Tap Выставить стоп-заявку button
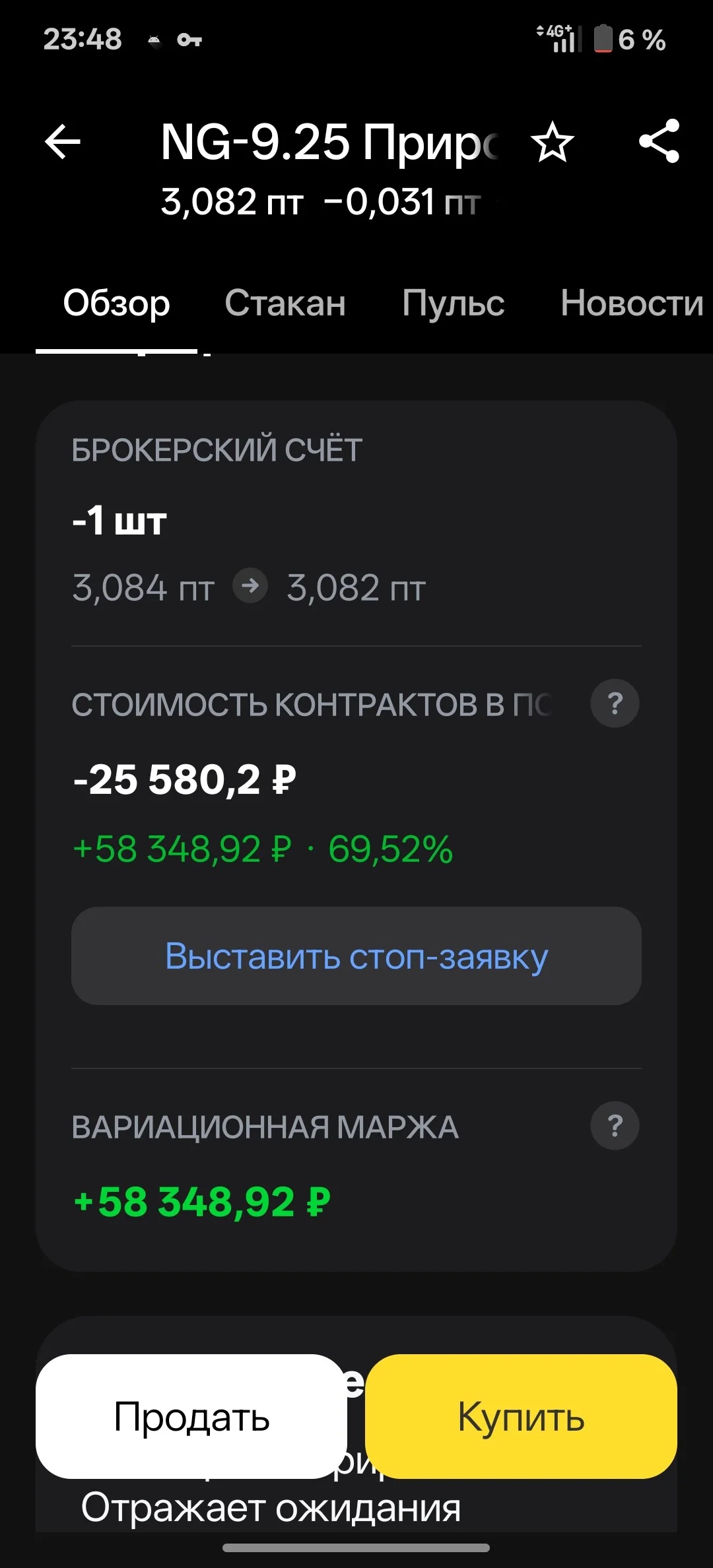This screenshot has width=713, height=1568. (x=356, y=956)
